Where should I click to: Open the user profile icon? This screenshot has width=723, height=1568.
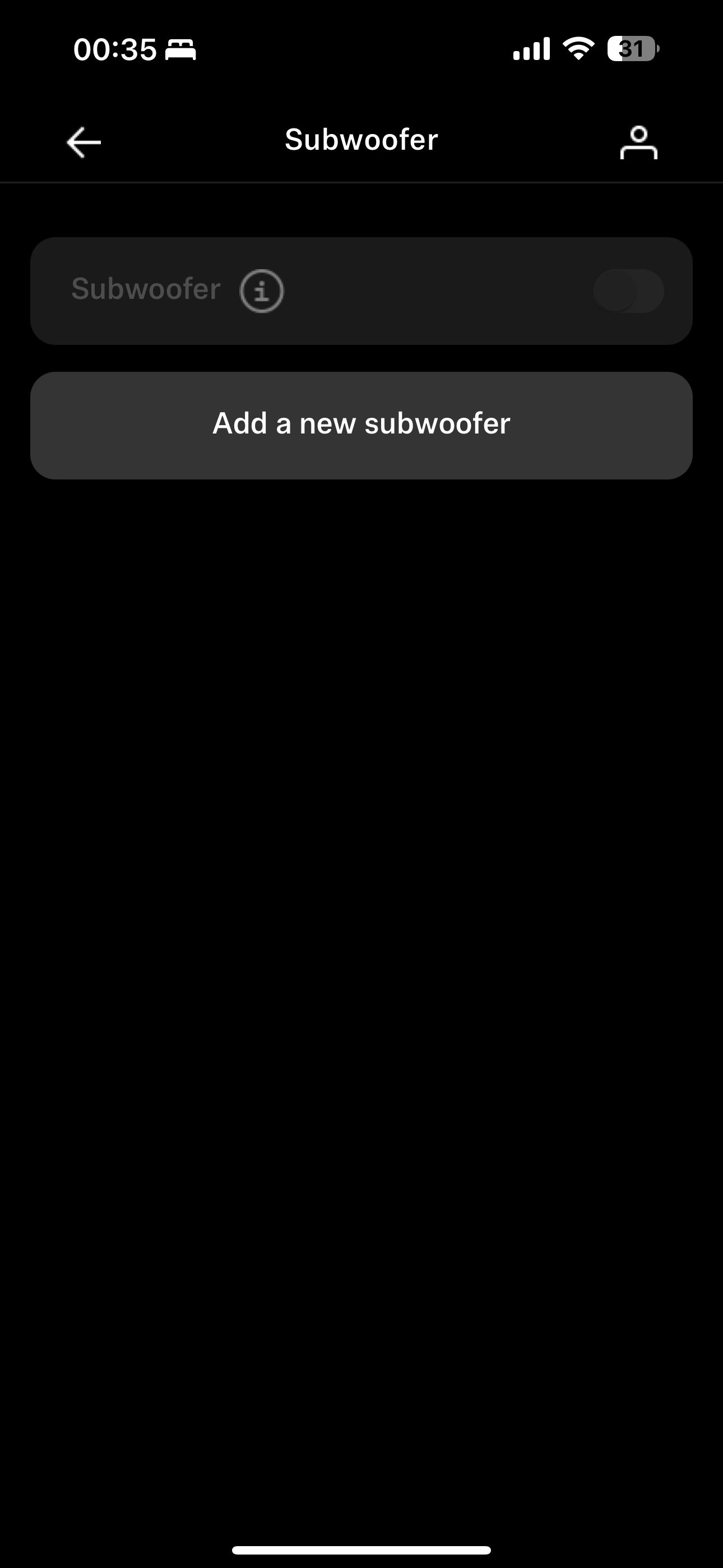tap(638, 142)
